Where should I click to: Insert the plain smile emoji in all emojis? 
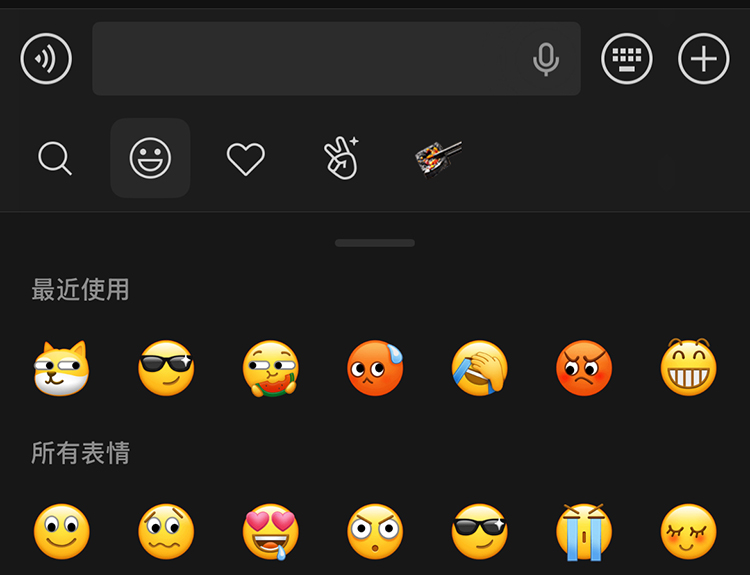[x=62, y=531]
